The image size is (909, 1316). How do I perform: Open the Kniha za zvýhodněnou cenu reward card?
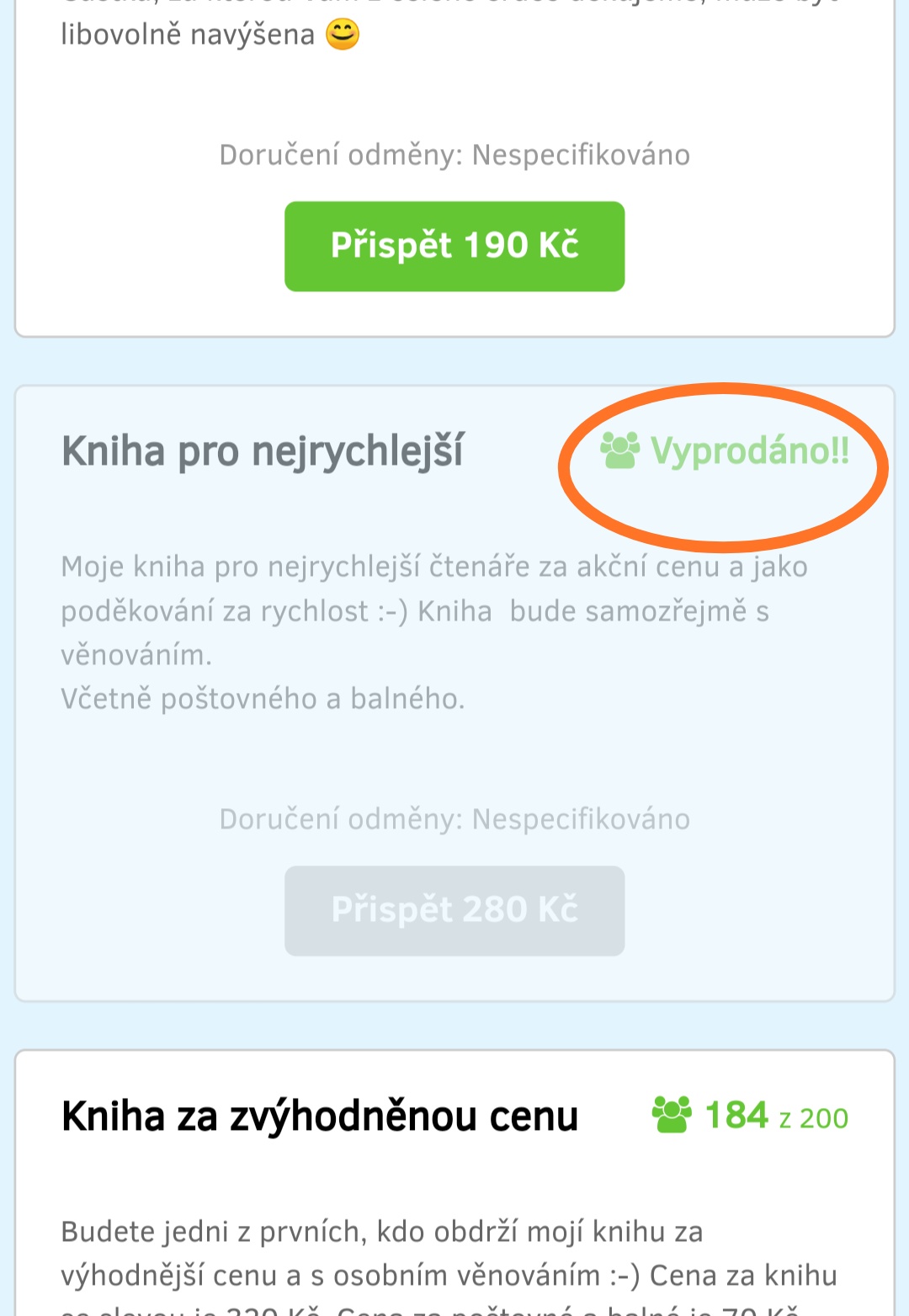320,1117
